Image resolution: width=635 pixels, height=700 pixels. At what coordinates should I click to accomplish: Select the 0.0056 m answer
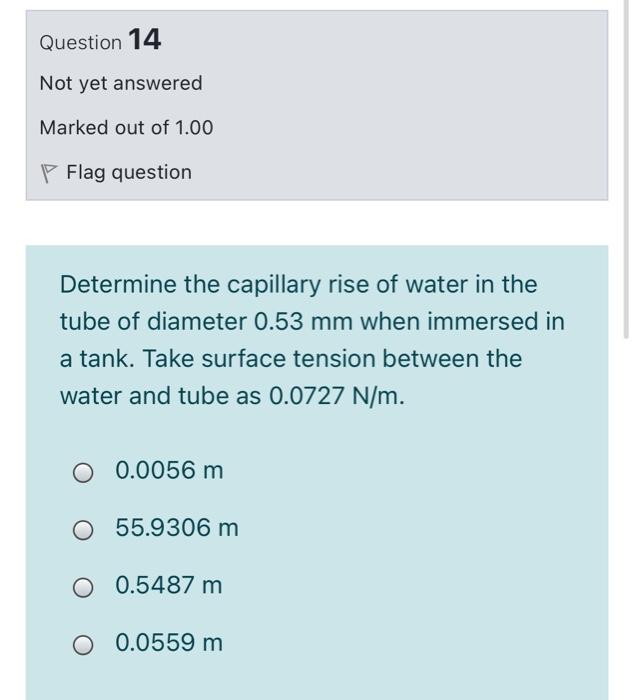tap(84, 470)
